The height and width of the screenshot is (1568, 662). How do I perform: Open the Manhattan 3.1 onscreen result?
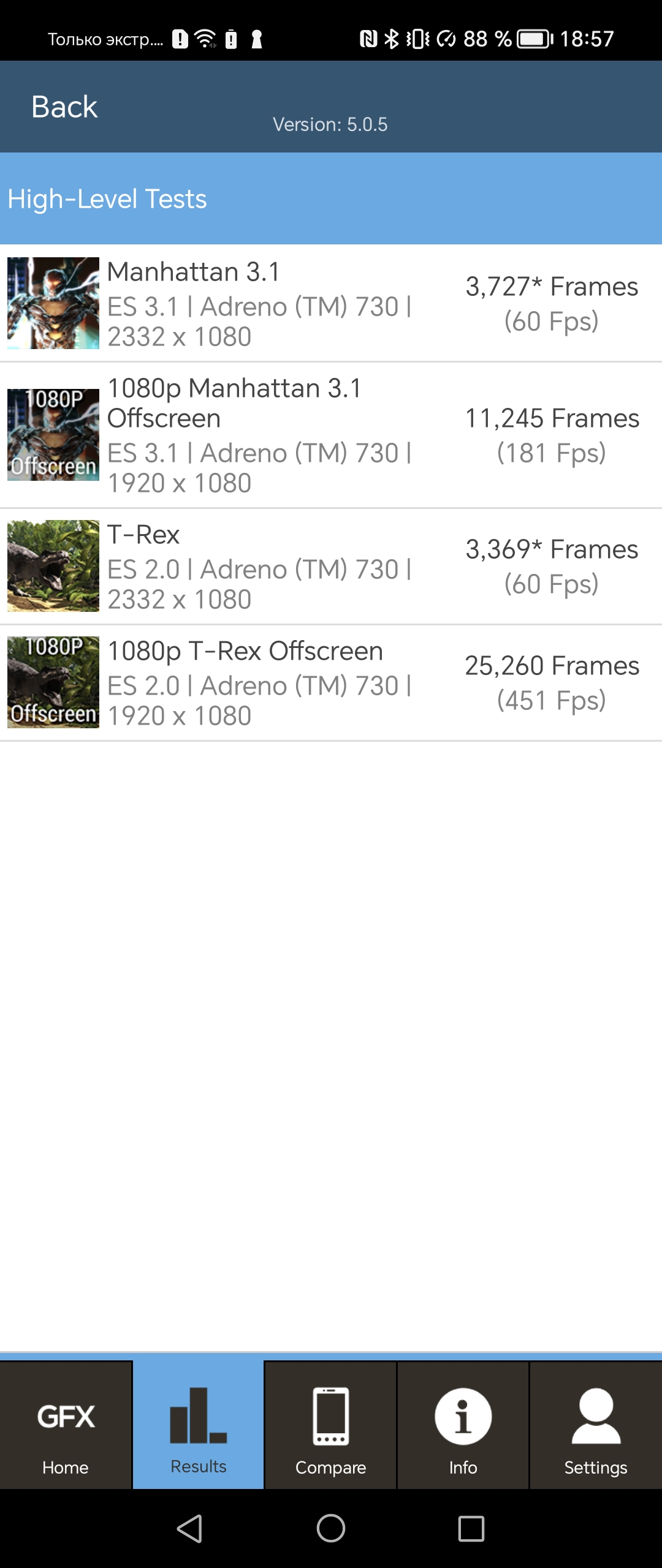click(x=331, y=303)
